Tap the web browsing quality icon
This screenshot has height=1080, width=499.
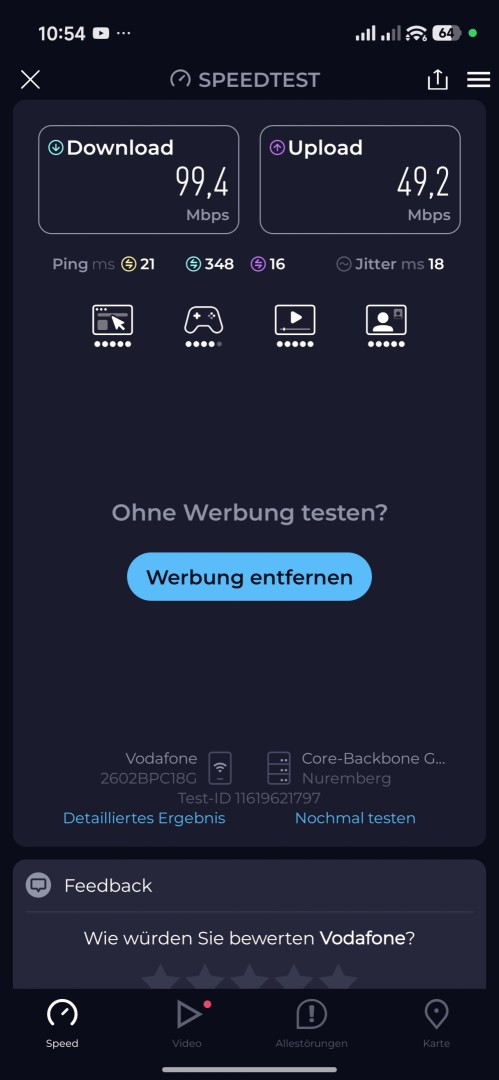[x=112, y=326]
